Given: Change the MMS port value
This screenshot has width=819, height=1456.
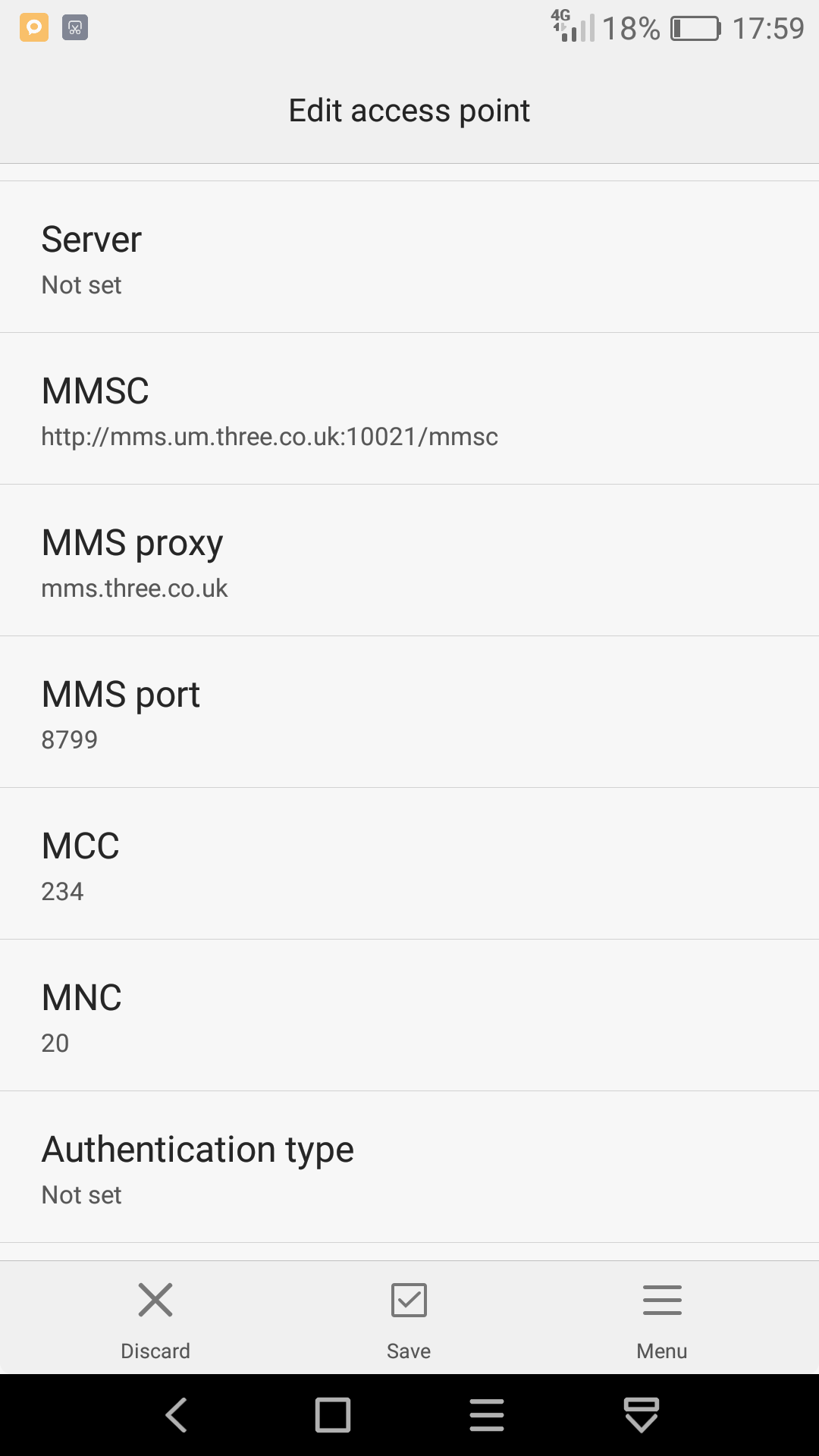Looking at the screenshot, I should coord(409,712).
